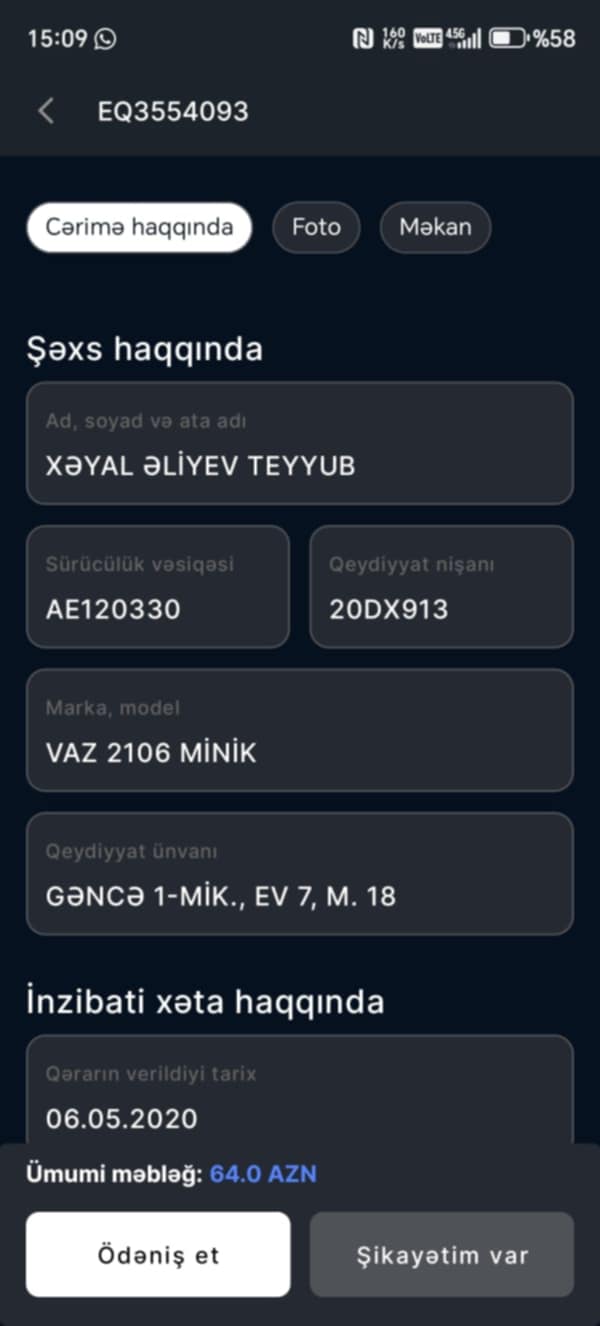Viewport: 600px width, 1326px height.
Task: Switch to the Foto tab
Action: click(x=316, y=227)
